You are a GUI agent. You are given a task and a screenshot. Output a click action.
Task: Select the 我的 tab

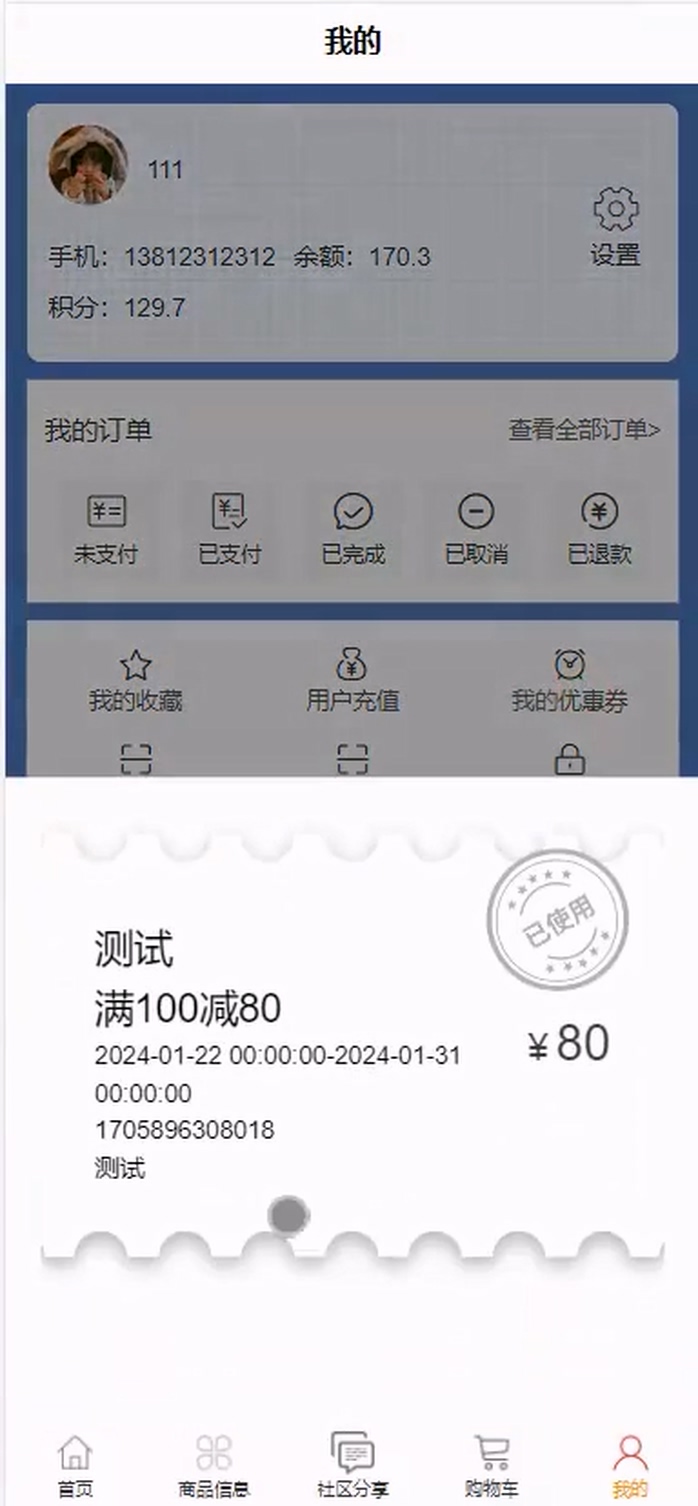click(x=630, y=1465)
